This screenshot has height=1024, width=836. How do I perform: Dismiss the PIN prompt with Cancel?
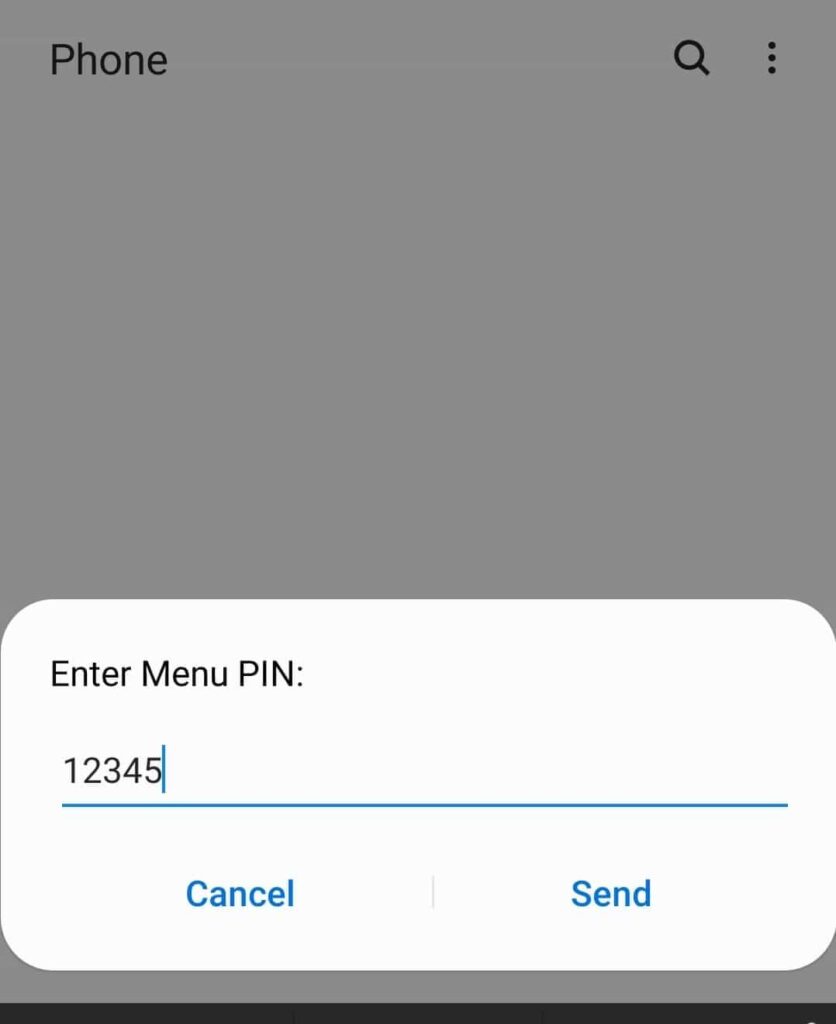point(239,893)
